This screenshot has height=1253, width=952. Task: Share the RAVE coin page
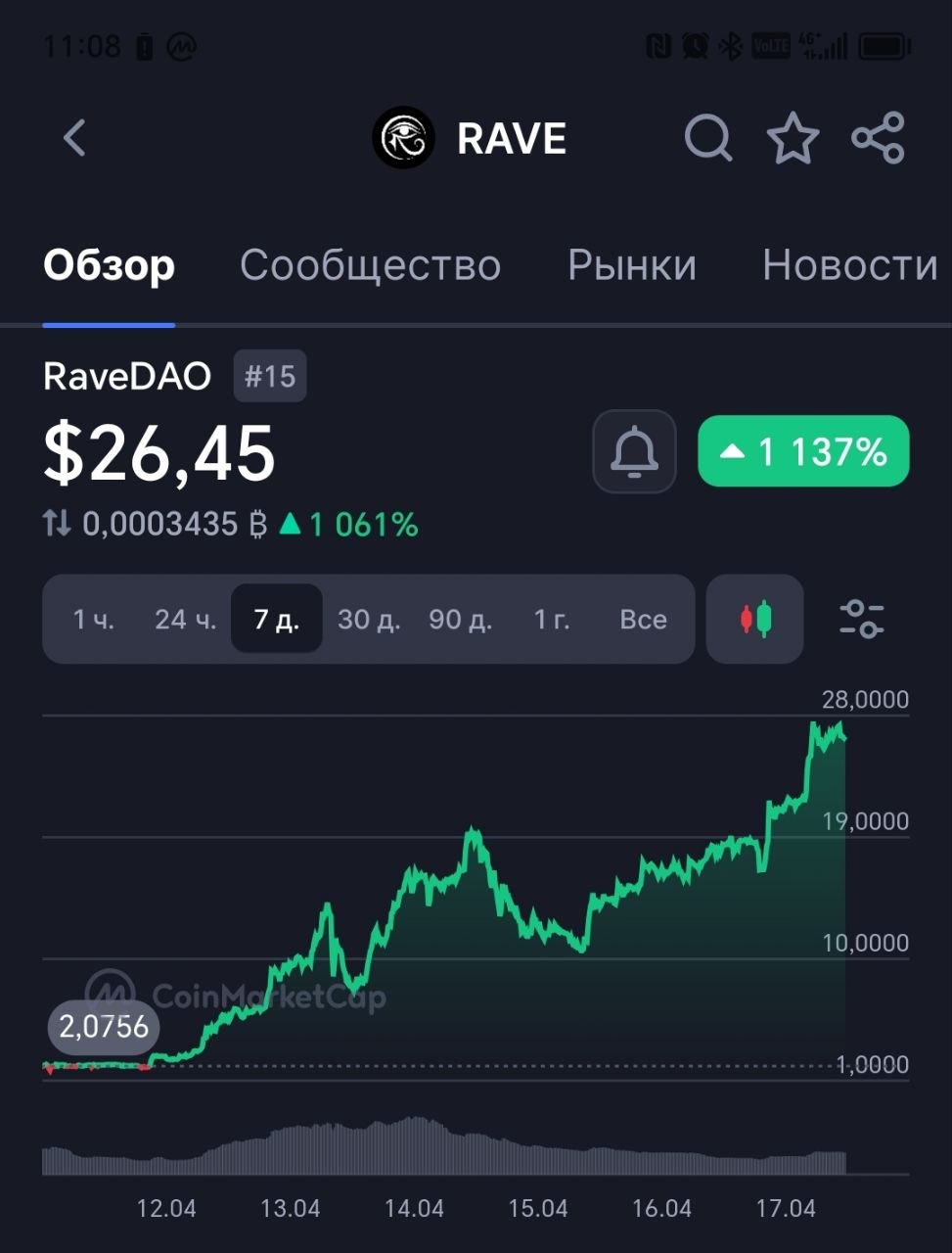(x=878, y=138)
